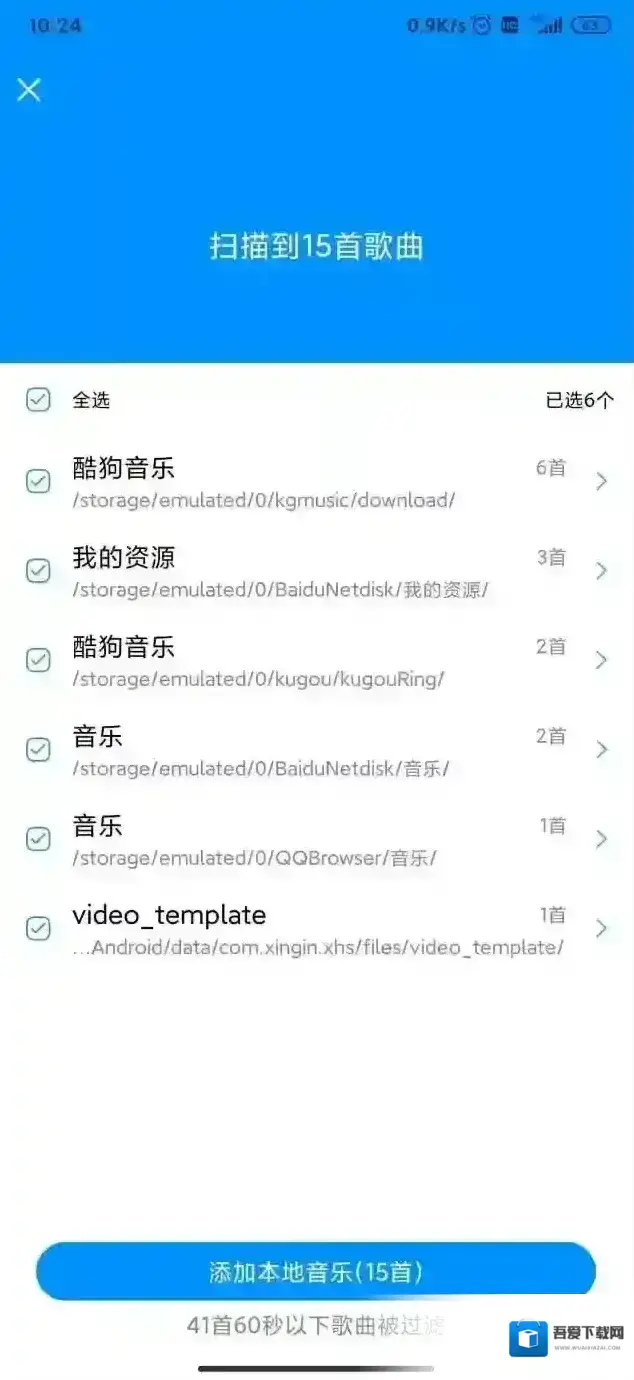Expand the video_template folder details
This screenshot has height=1380, width=634.
[x=601, y=928]
